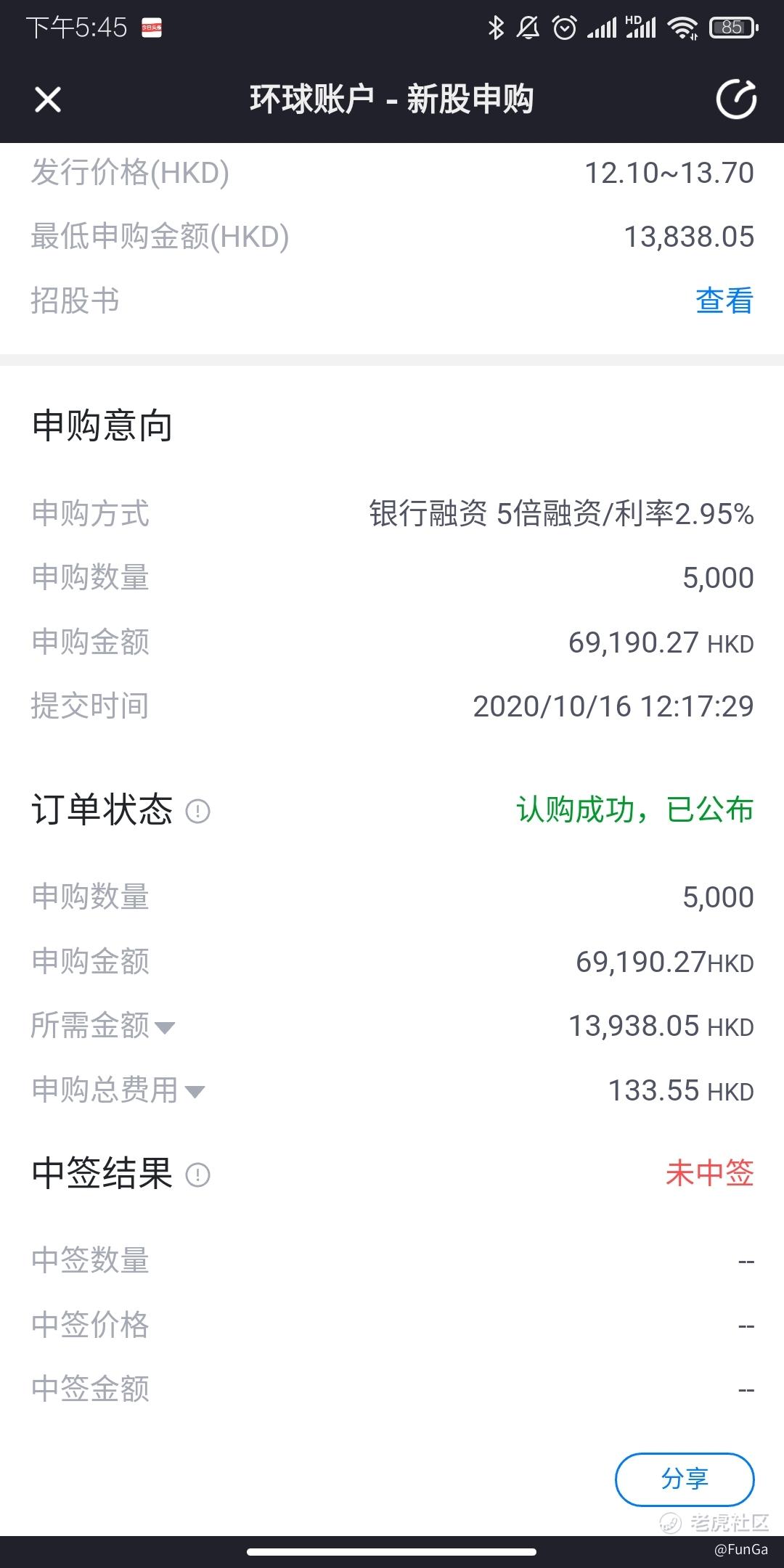
Task: Tap the info icon beside 订单状态
Action: tap(198, 811)
